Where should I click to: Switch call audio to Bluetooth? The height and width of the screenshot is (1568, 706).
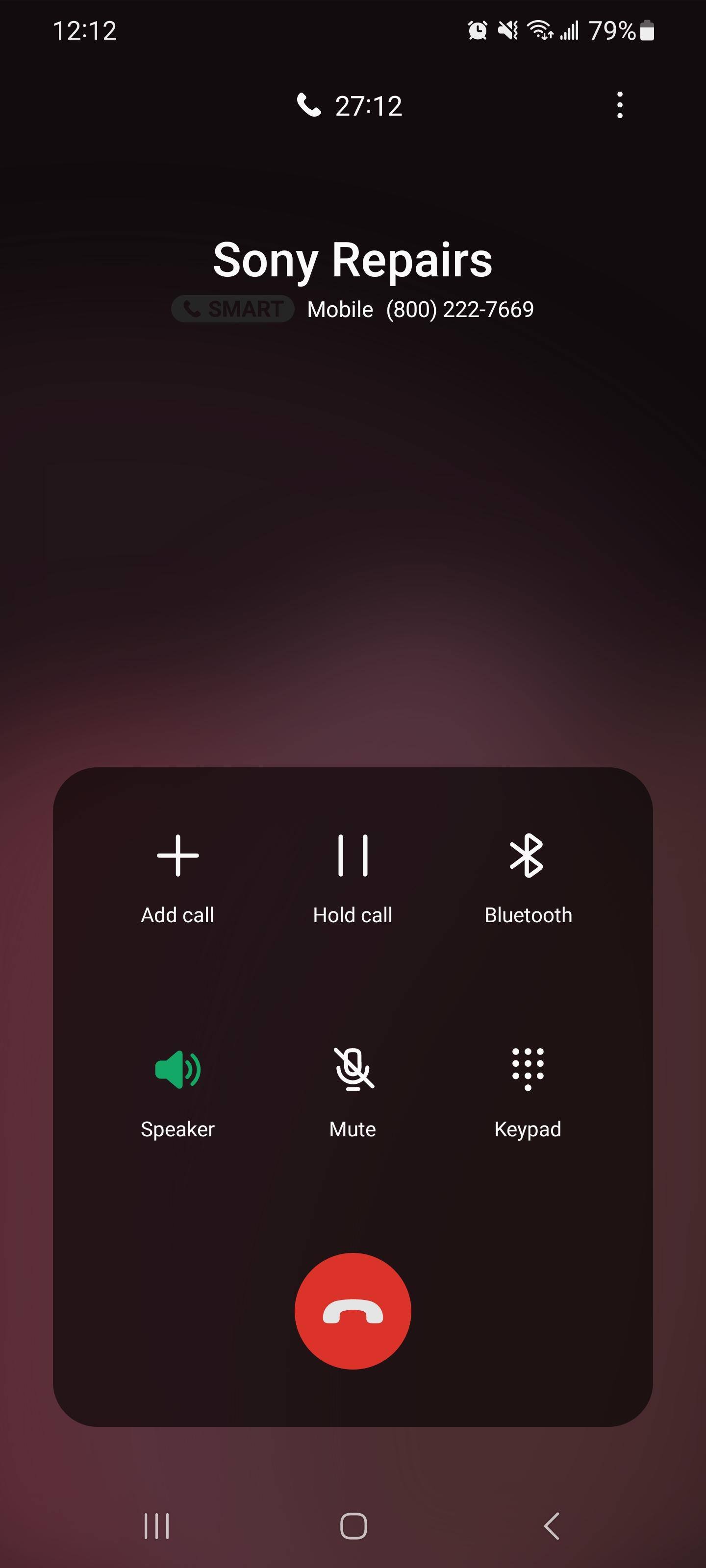[528, 878]
